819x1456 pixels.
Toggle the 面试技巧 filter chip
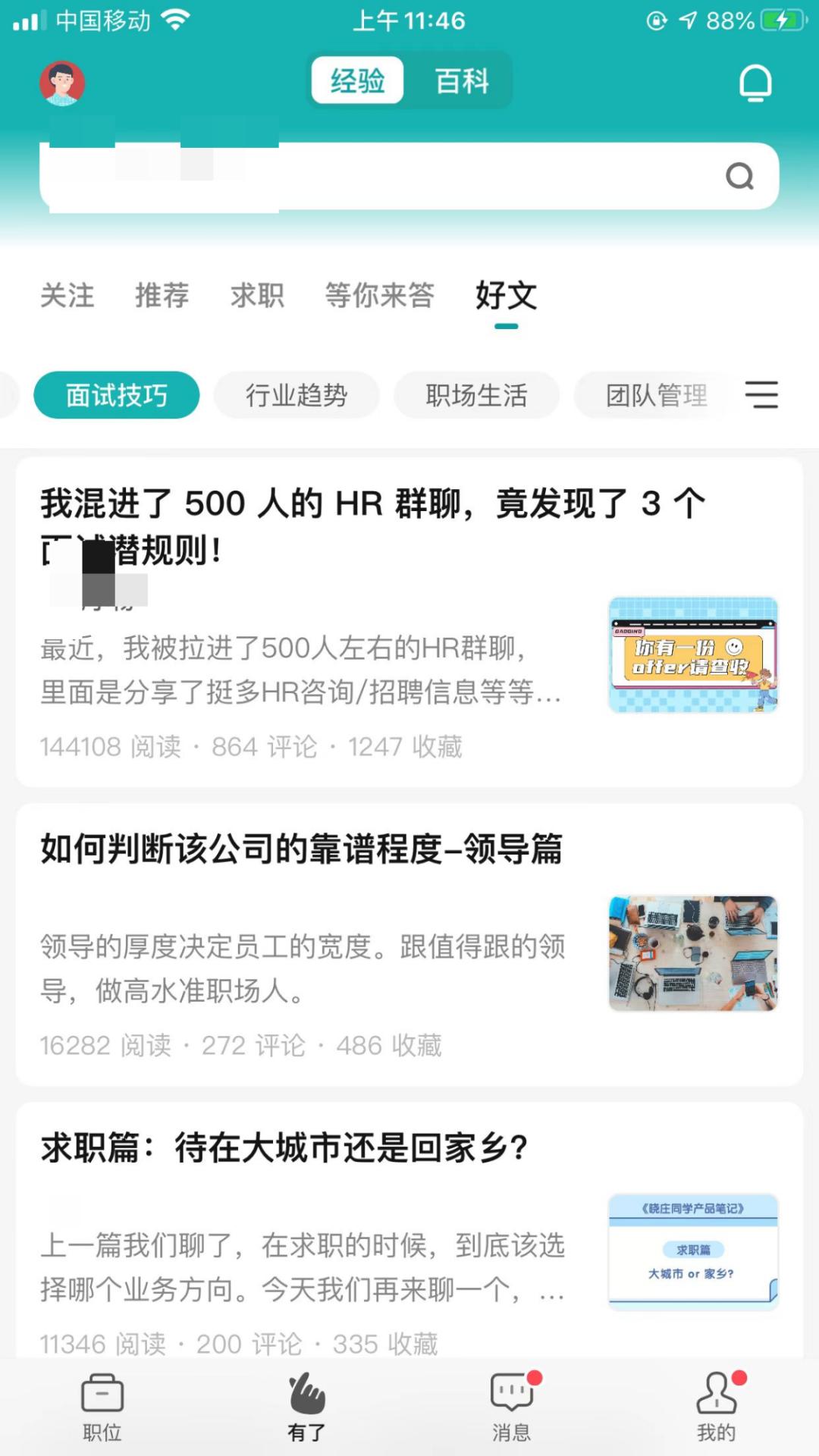(x=117, y=394)
